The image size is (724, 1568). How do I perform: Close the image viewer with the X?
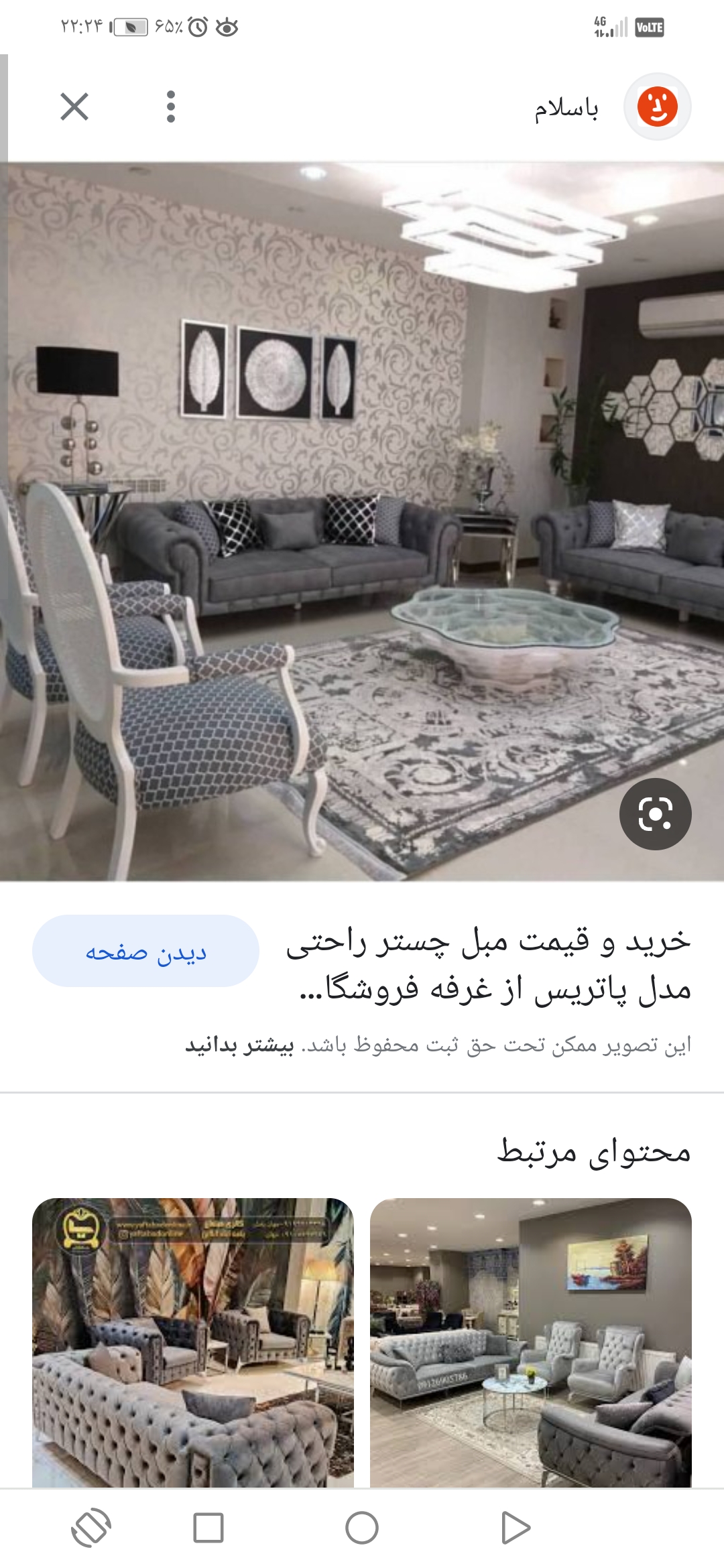(x=74, y=107)
